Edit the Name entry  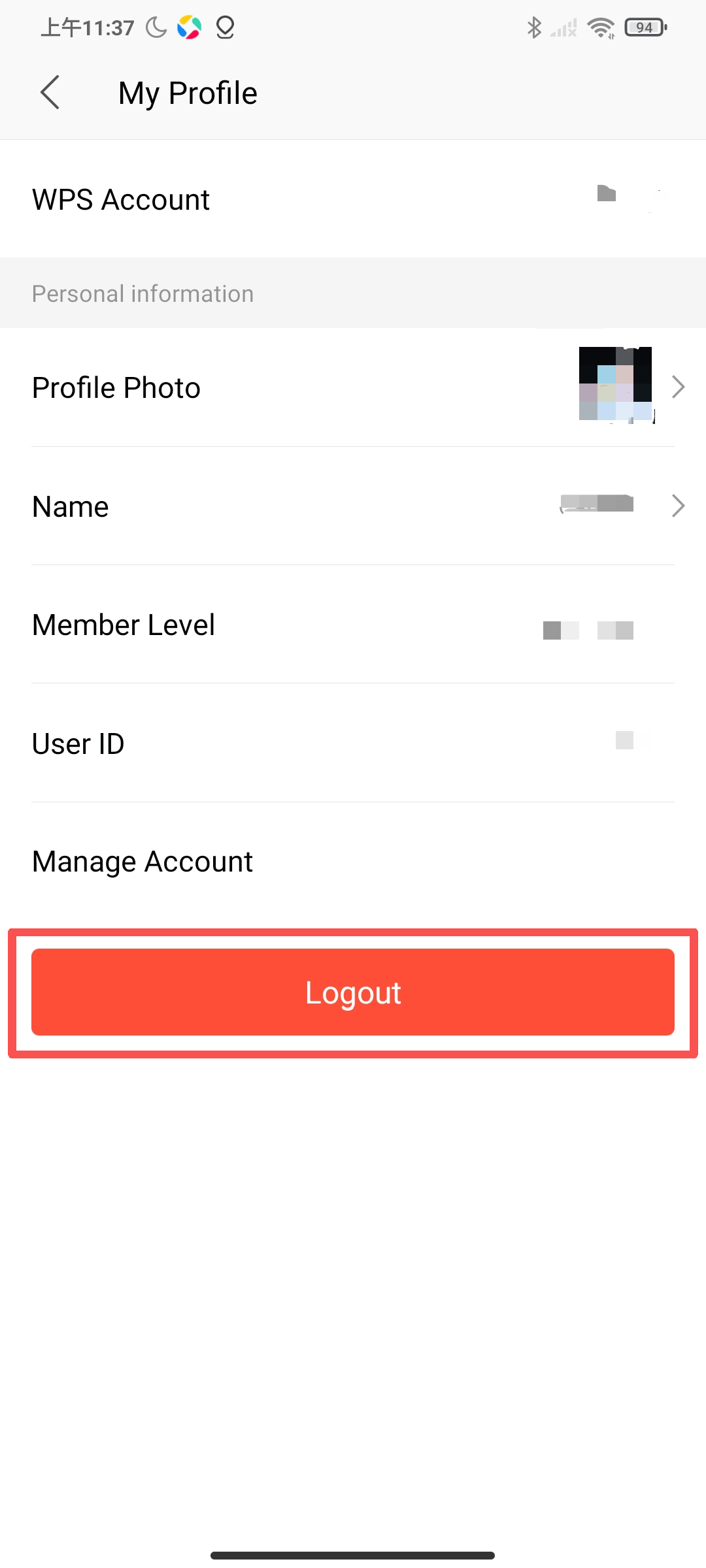coord(353,506)
